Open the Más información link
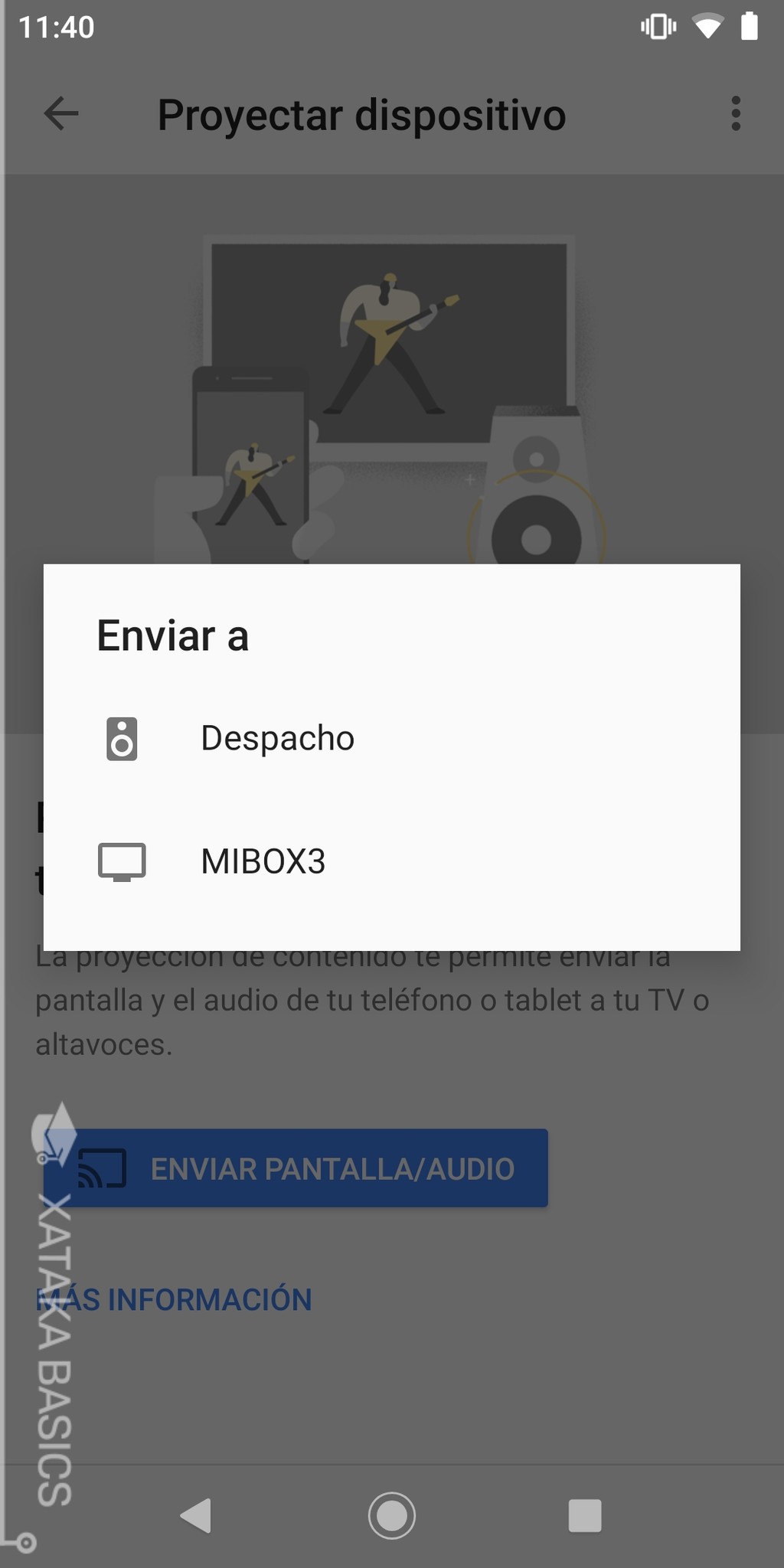This screenshot has height=1568, width=784. click(175, 1299)
